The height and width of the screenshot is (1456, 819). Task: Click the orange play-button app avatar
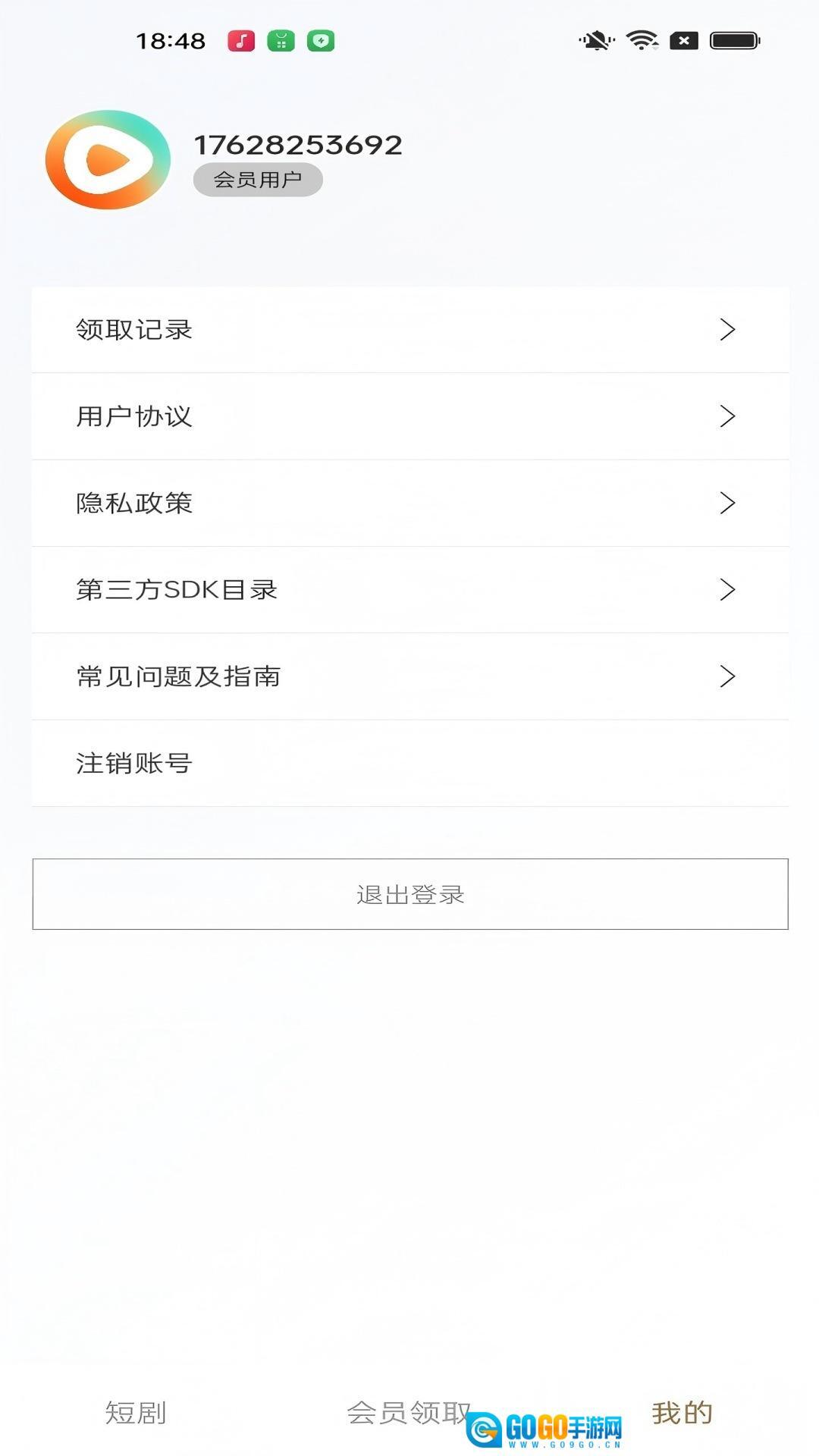pos(108,158)
